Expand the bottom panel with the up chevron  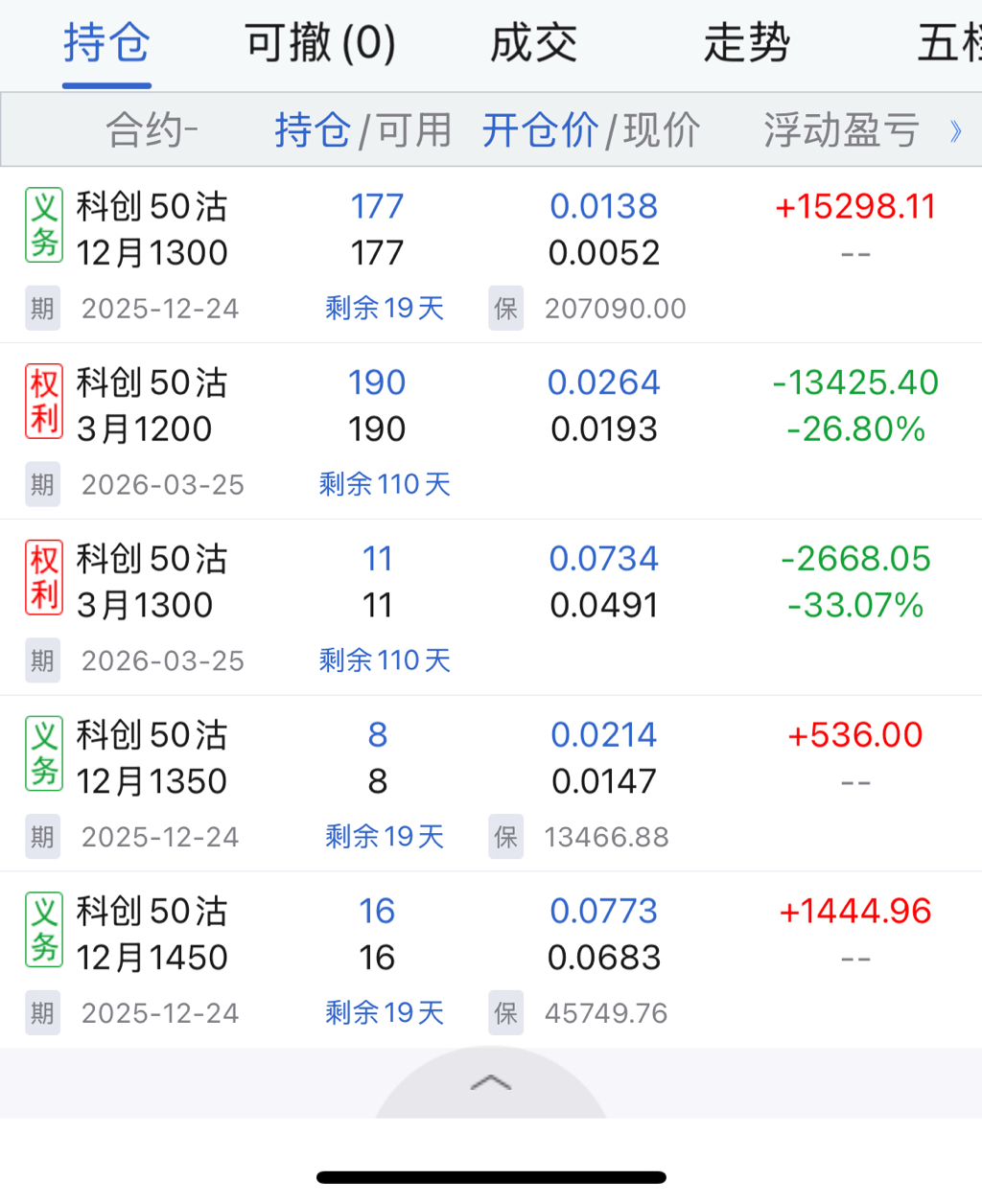[491, 1083]
